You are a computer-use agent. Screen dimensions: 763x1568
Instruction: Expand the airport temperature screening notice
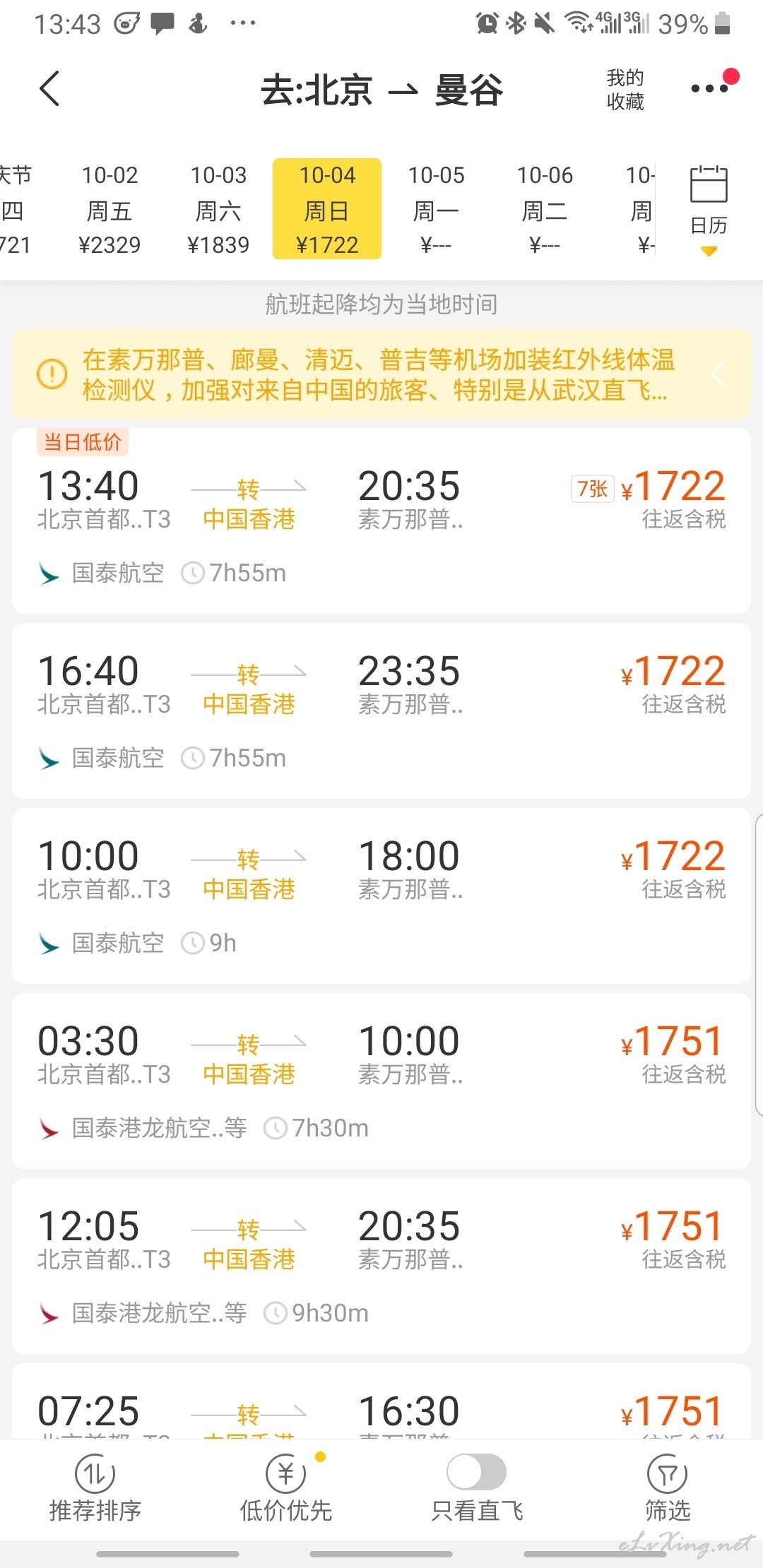click(381, 374)
